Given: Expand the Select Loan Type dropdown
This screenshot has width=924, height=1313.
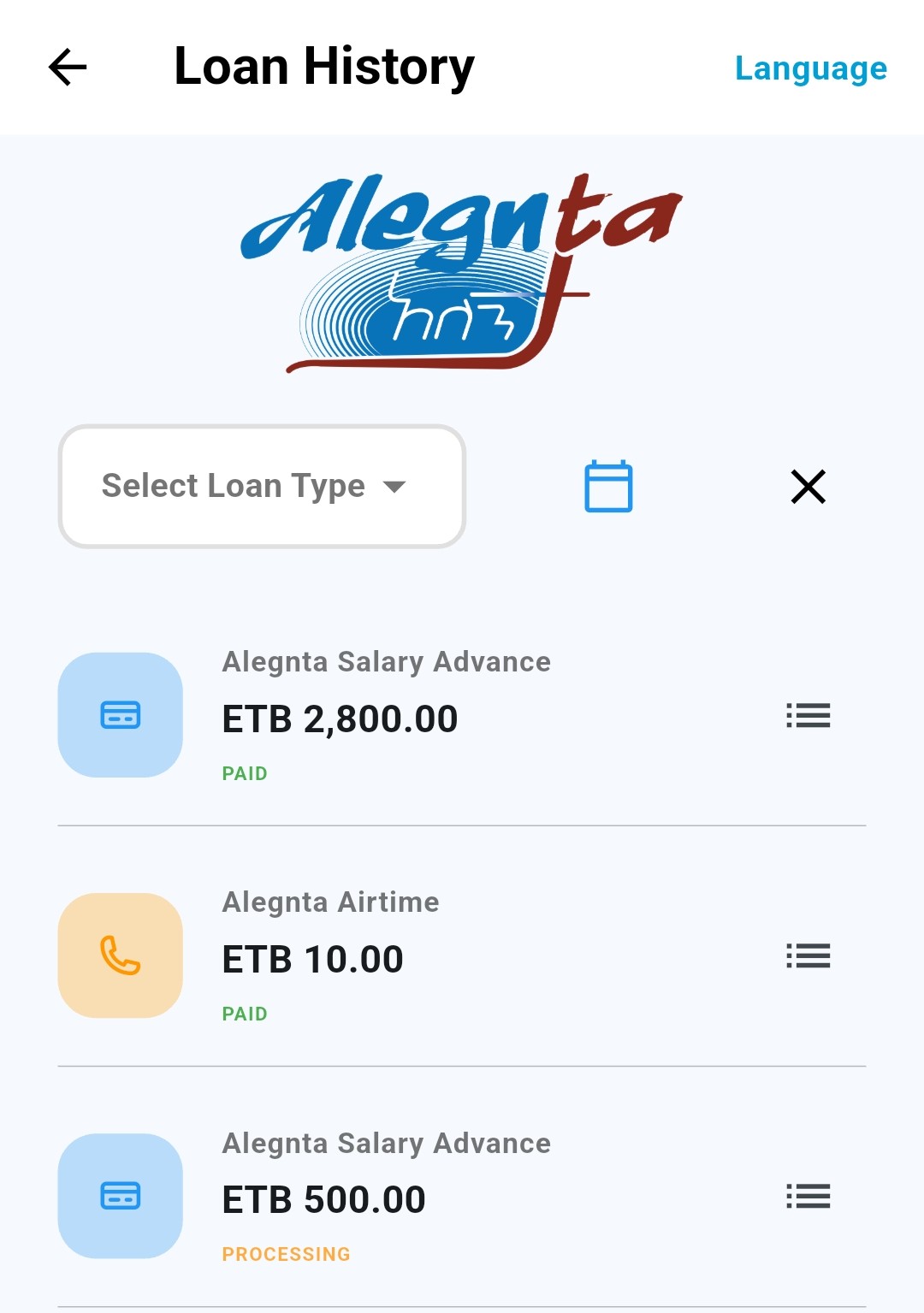Looking at the screenshot, I should pyautogui.click(x=262, y=486).
